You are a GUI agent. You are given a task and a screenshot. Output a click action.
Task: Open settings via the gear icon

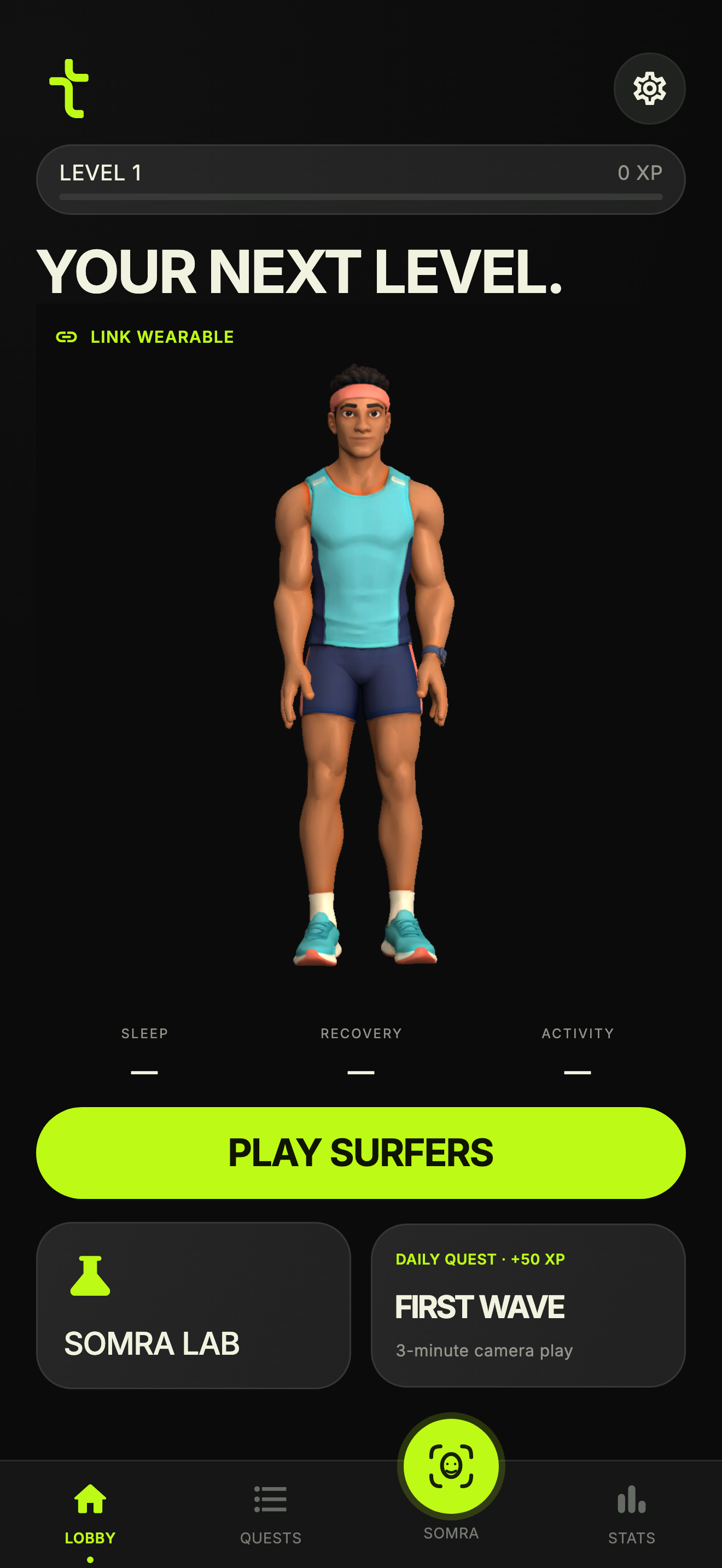tap(649, 89)
